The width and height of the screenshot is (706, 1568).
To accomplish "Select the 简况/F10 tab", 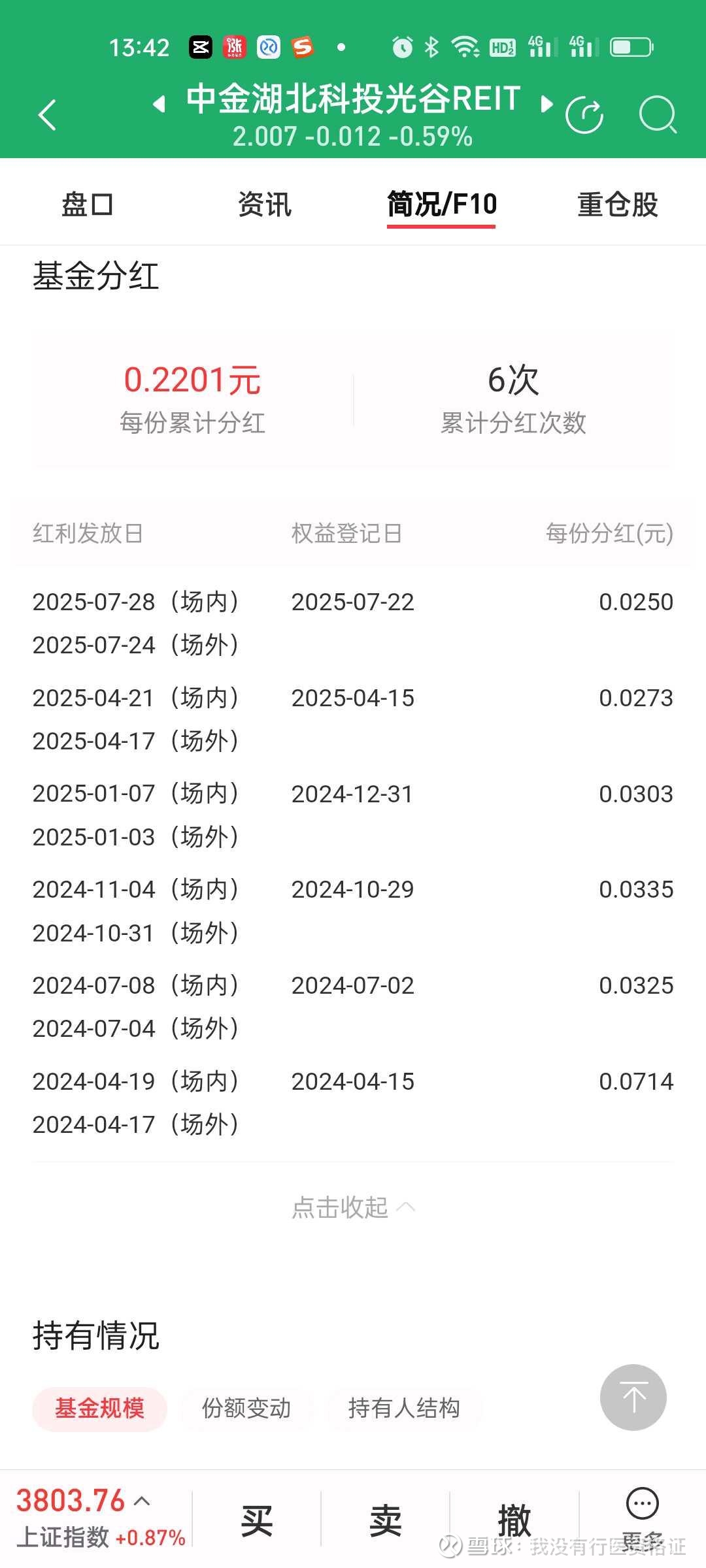I will [441, 204].
